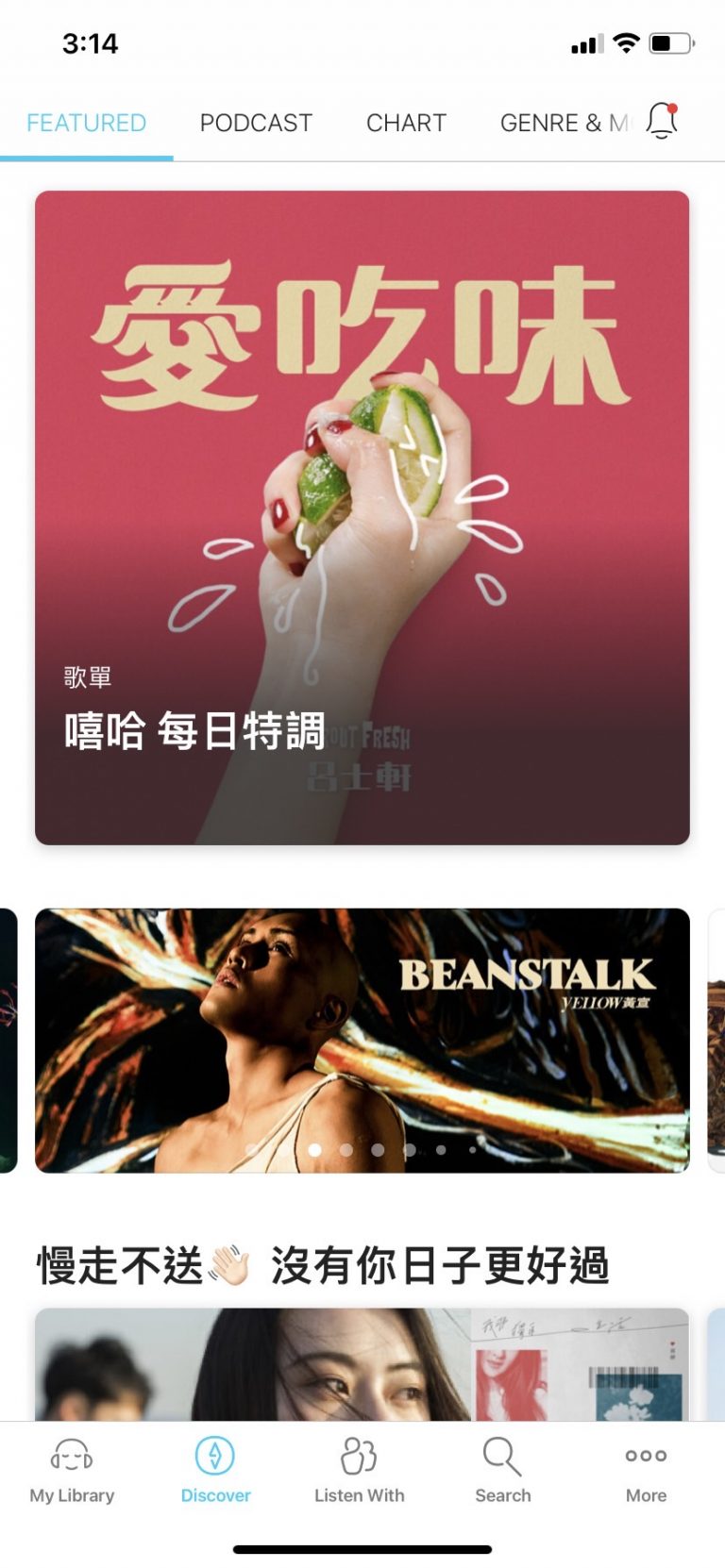Open the More menu tab
Viewport: 725px width, 1568px height.
[x=646, y=1470]
